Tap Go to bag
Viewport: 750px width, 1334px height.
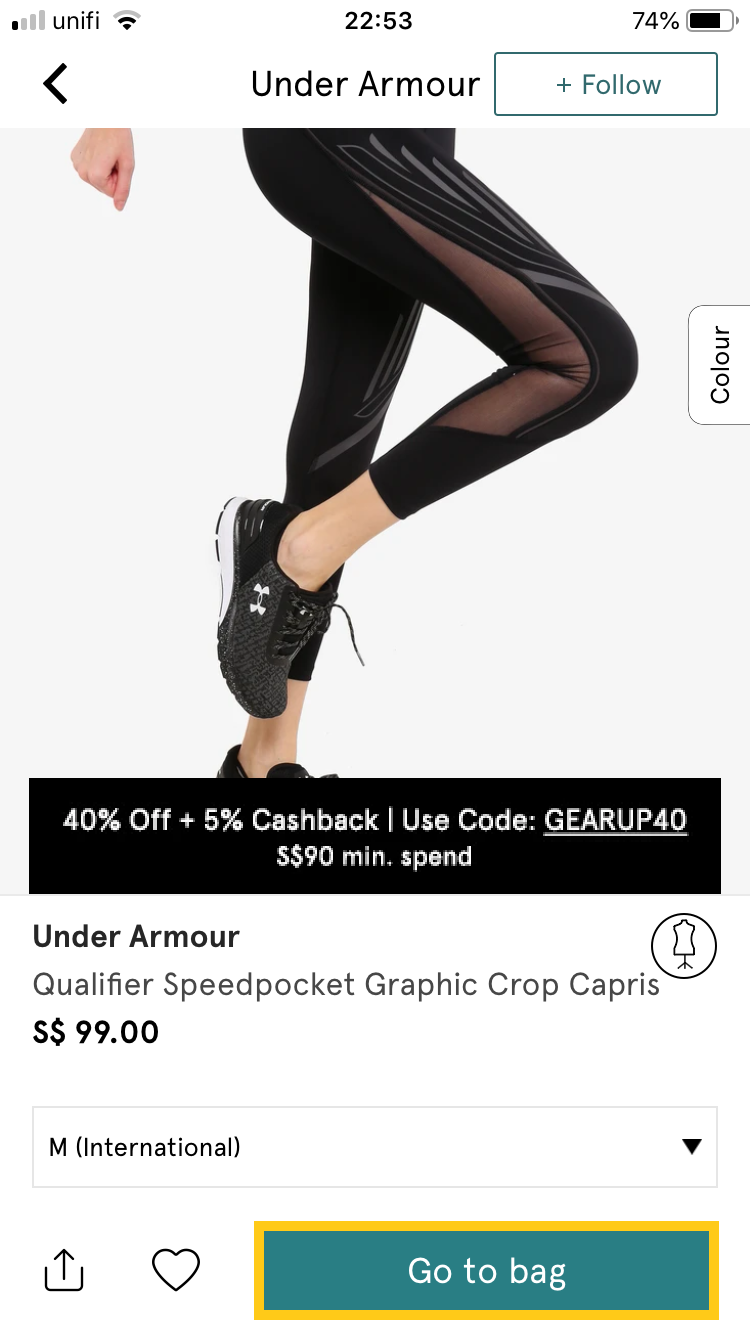coord(487,1271)
